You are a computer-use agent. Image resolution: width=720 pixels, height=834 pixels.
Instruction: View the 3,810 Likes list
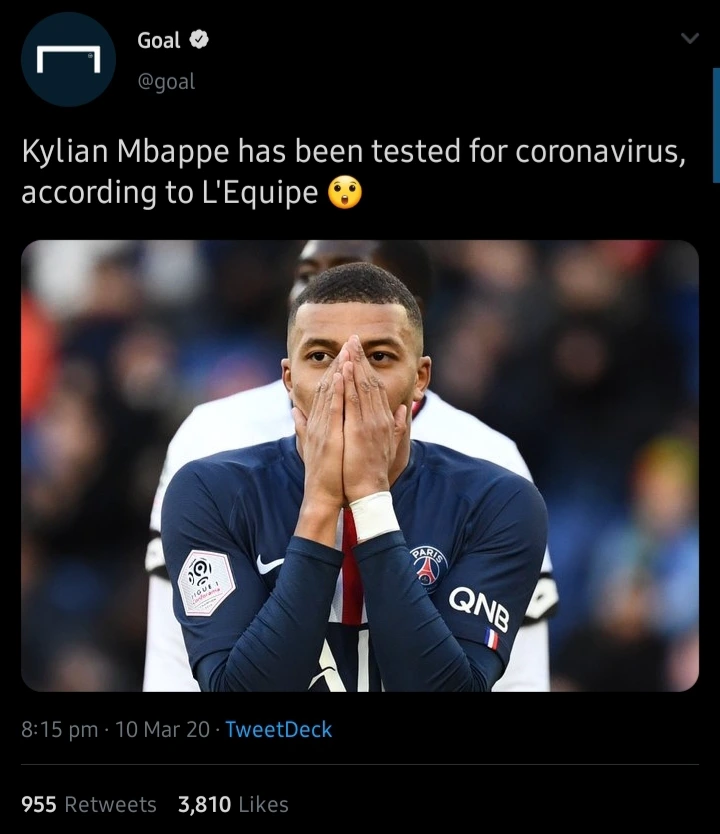click(233, 804)
